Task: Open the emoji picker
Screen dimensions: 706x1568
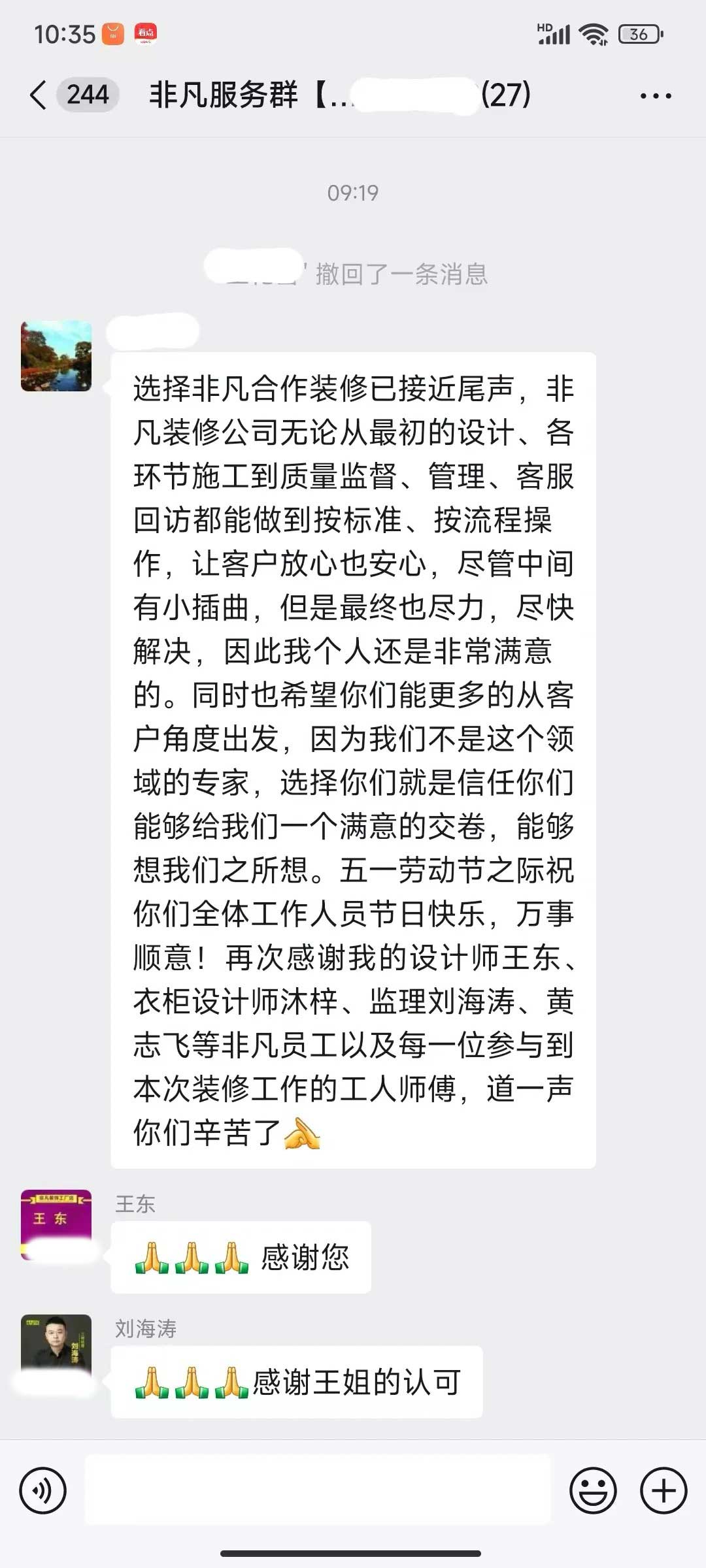Action: tap(593, 1491)
